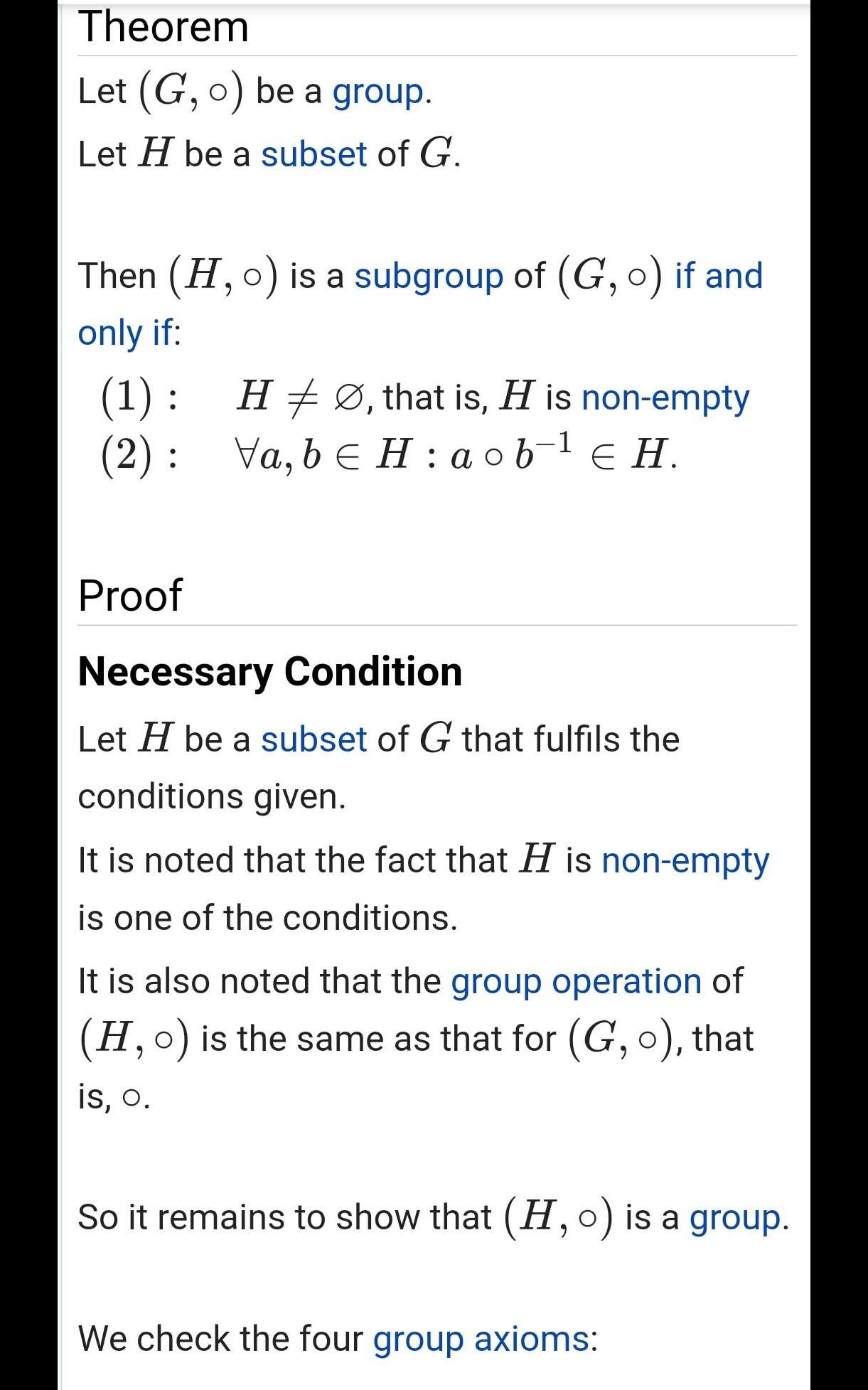Open the subset link under Necessary Condition
This screenshot has width=868, height=1390.
point(314,739)
